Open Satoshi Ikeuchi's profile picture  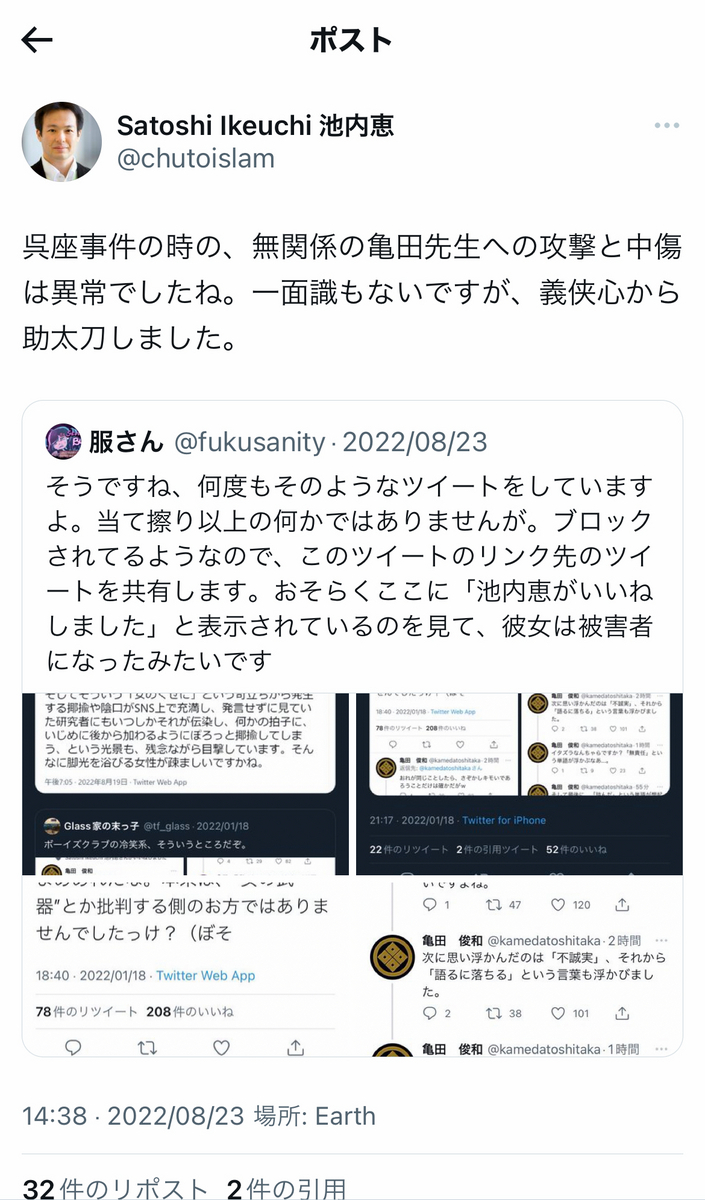tap(62, 141)
